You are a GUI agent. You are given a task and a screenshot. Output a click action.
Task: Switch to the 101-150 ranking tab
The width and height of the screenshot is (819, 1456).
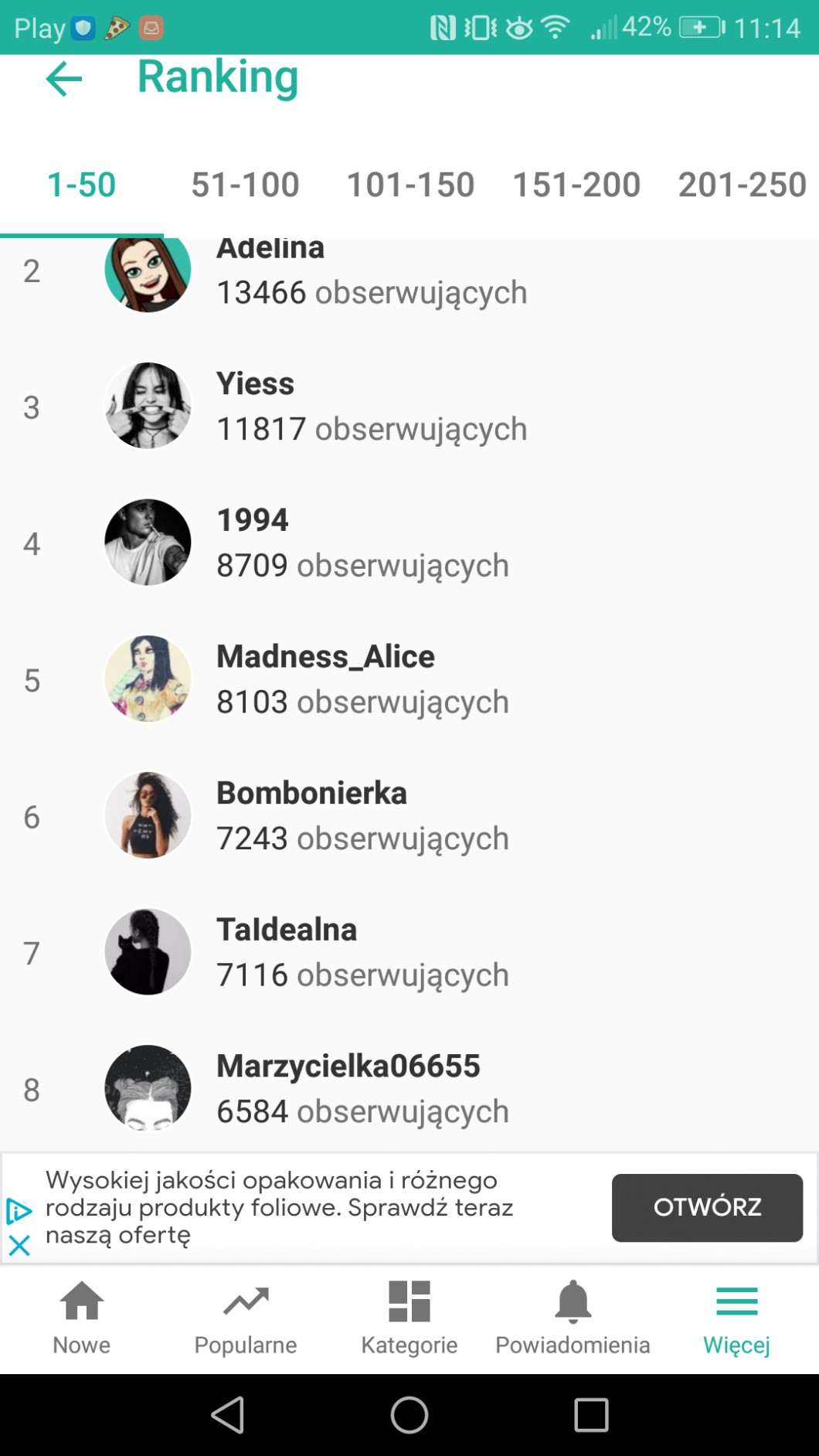(x=410, y=185)
